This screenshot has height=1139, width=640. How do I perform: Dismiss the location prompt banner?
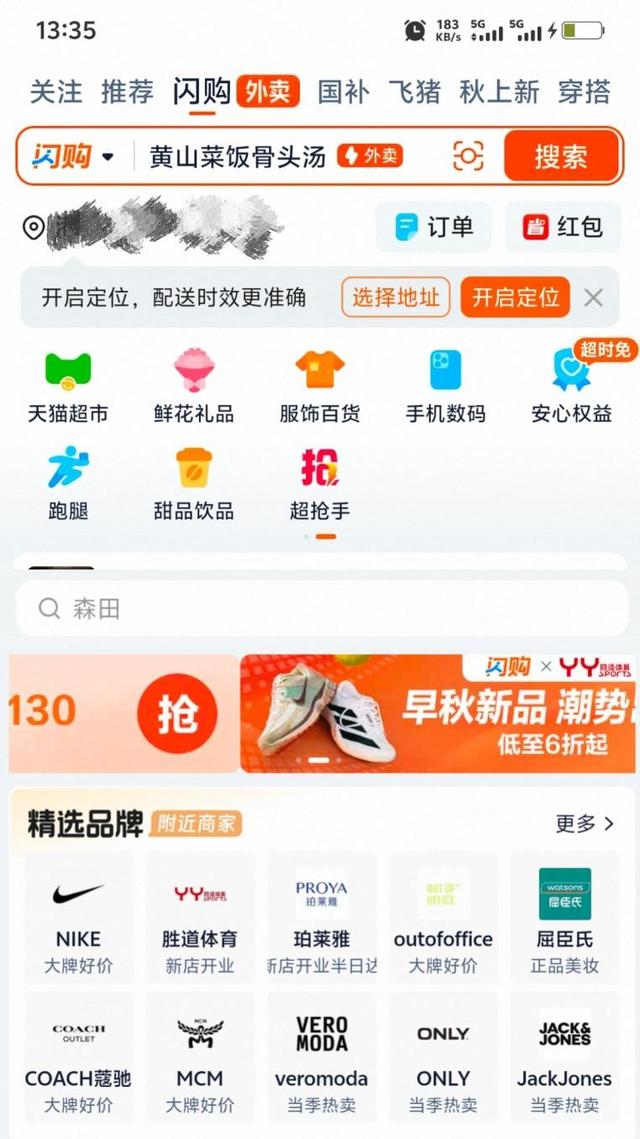tap(594, 297)
